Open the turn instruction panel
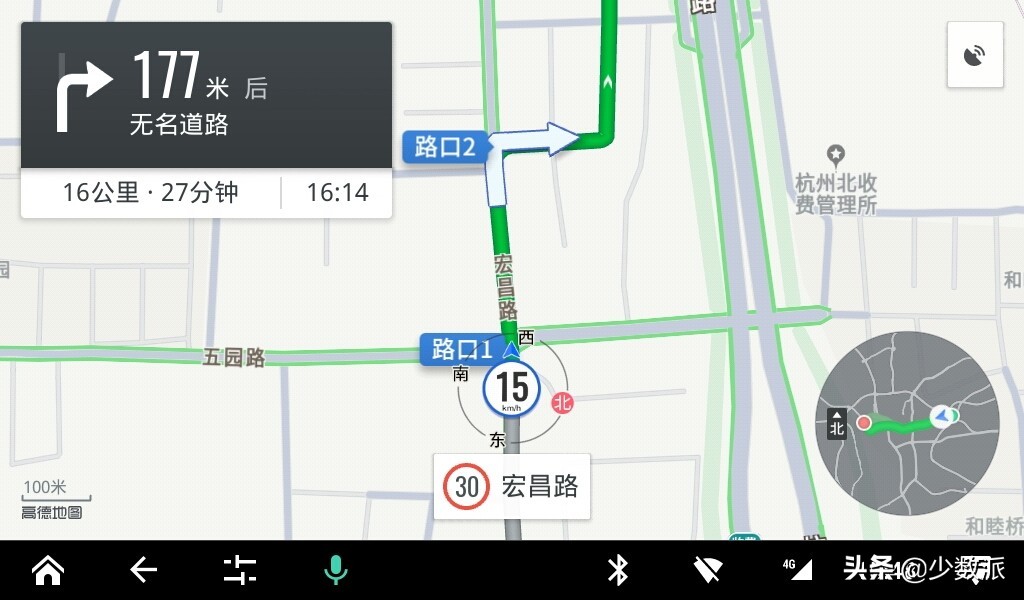This screenshot has width=1024, height=600. [206, 96]
